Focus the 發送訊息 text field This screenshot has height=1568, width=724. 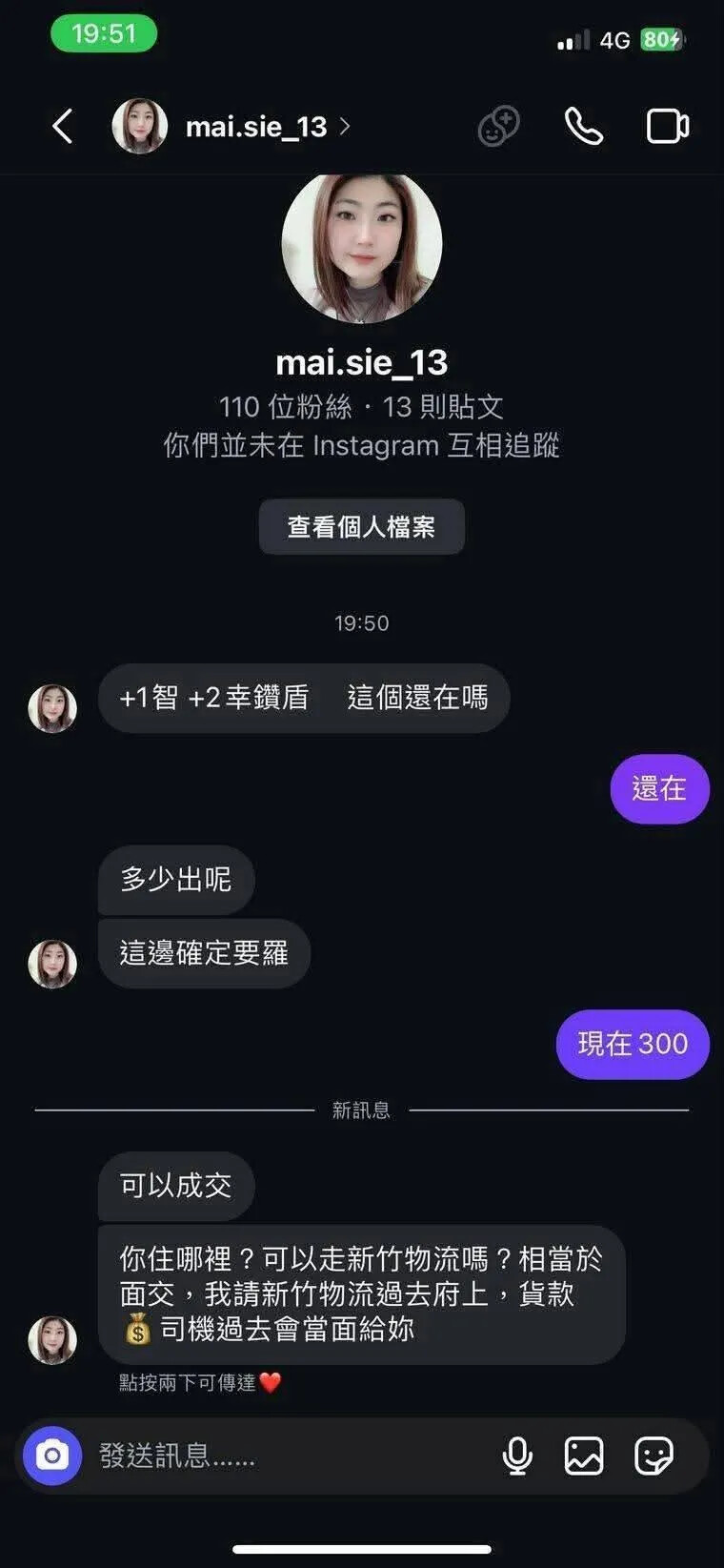pyautogui.click(x=286, y=1456)
